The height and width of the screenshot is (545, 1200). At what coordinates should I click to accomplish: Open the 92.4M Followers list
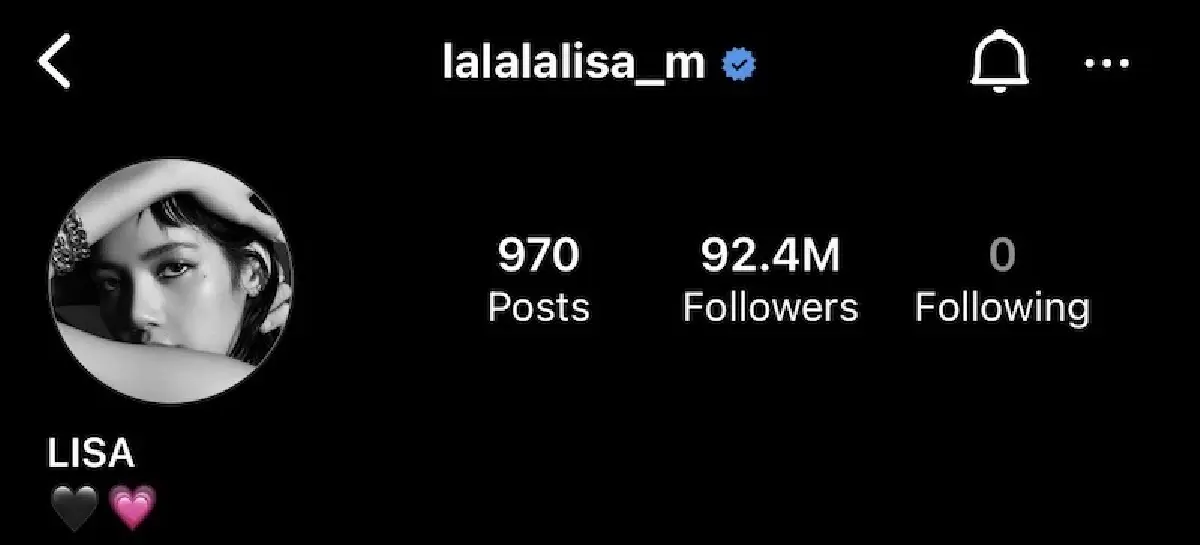click(x=770, y=281)
